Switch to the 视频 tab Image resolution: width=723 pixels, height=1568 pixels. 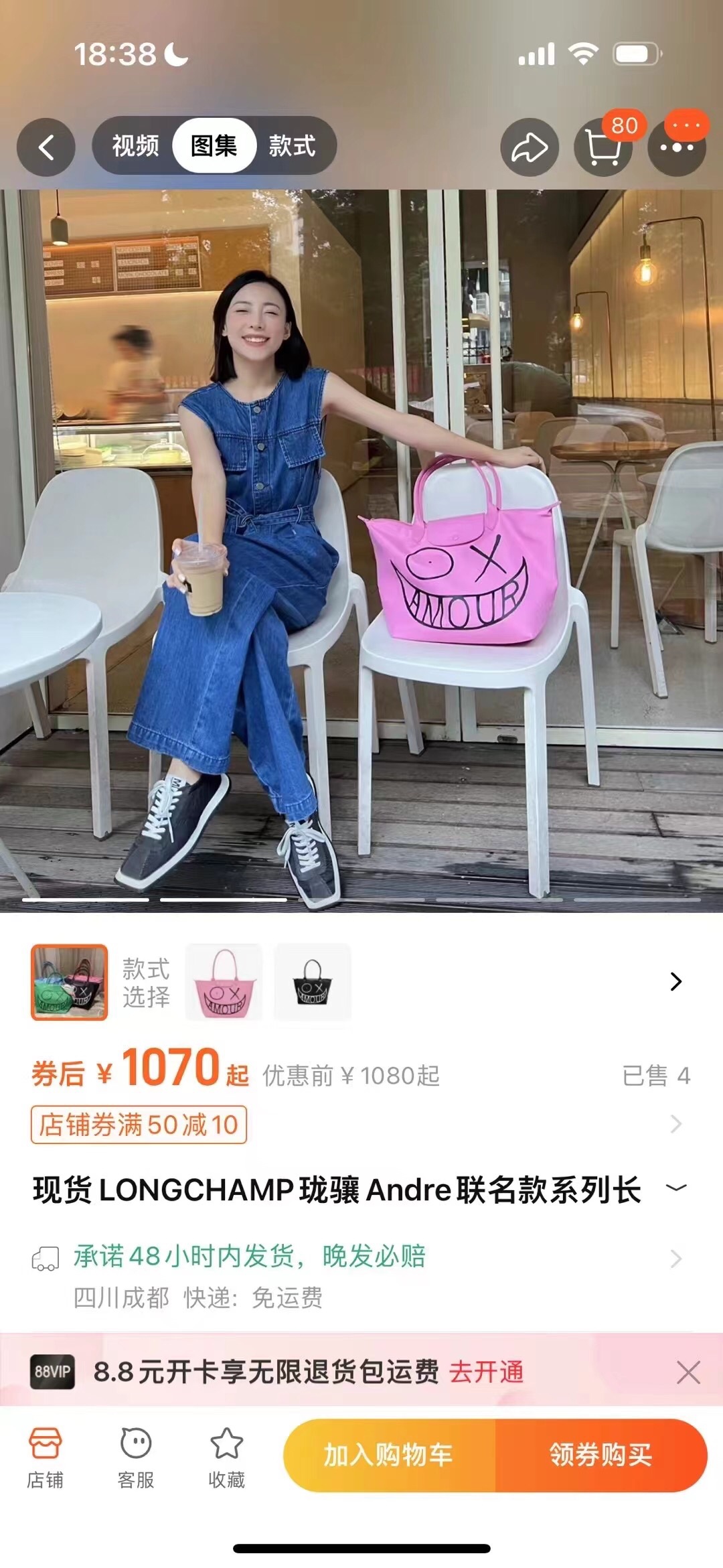[135, 146]
